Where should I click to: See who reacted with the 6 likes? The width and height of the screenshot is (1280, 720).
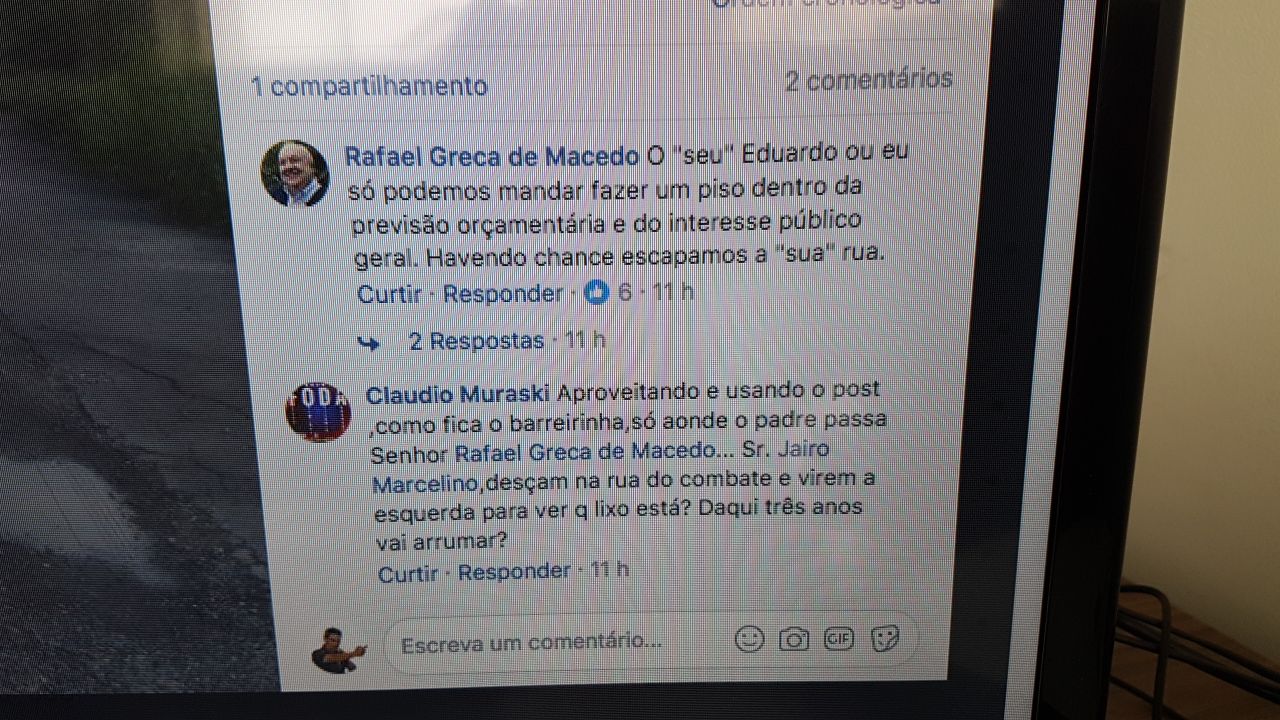(610, 292)
